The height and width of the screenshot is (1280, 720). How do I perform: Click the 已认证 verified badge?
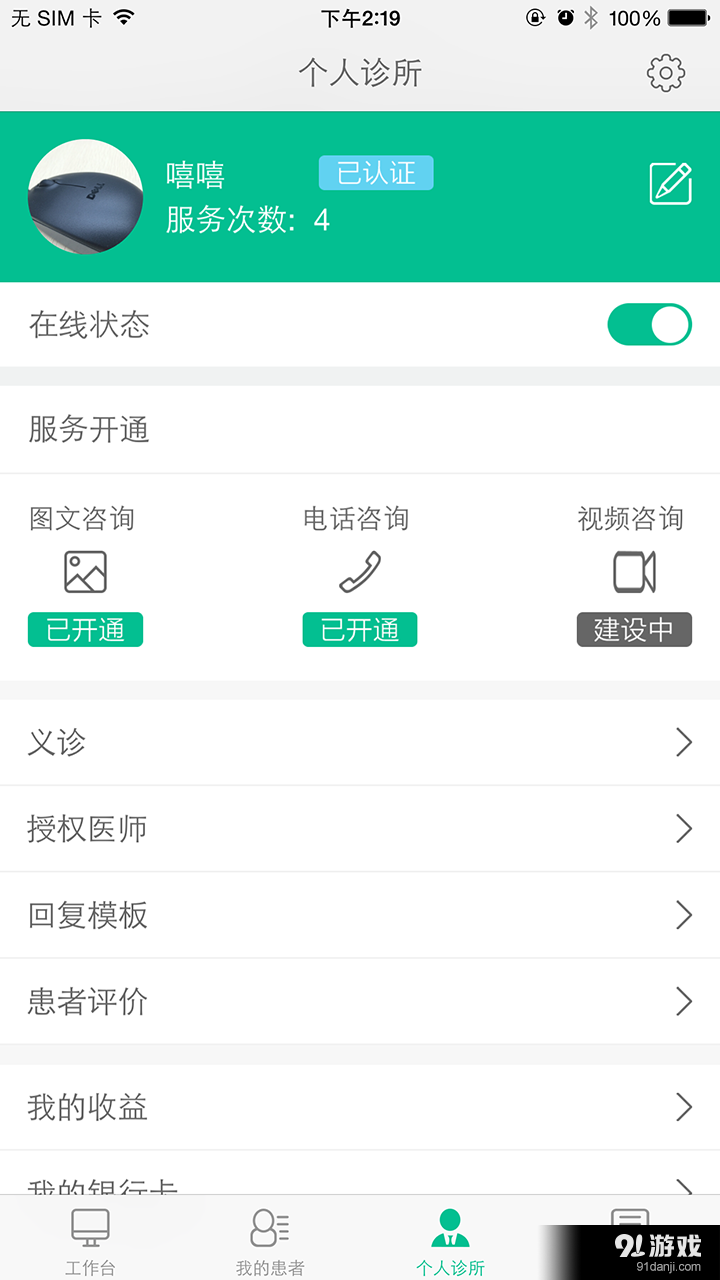pos(375,172)
